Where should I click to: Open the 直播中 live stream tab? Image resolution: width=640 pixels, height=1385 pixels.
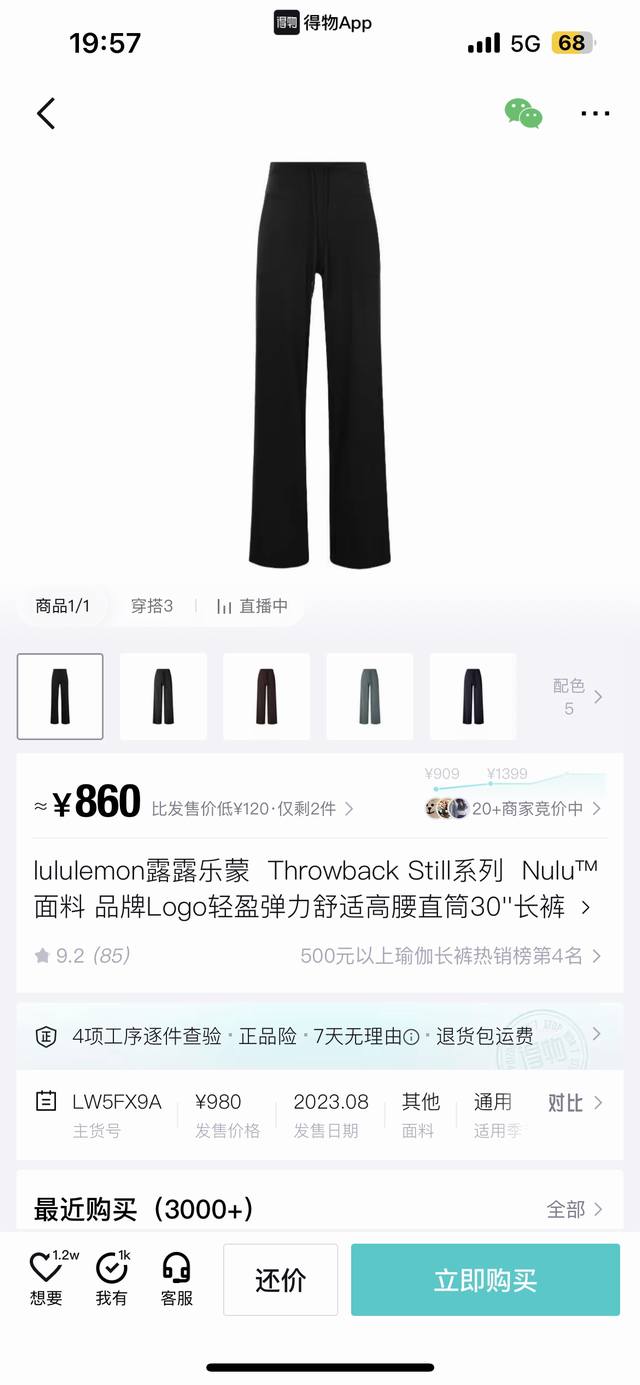(x=252, y=606)
